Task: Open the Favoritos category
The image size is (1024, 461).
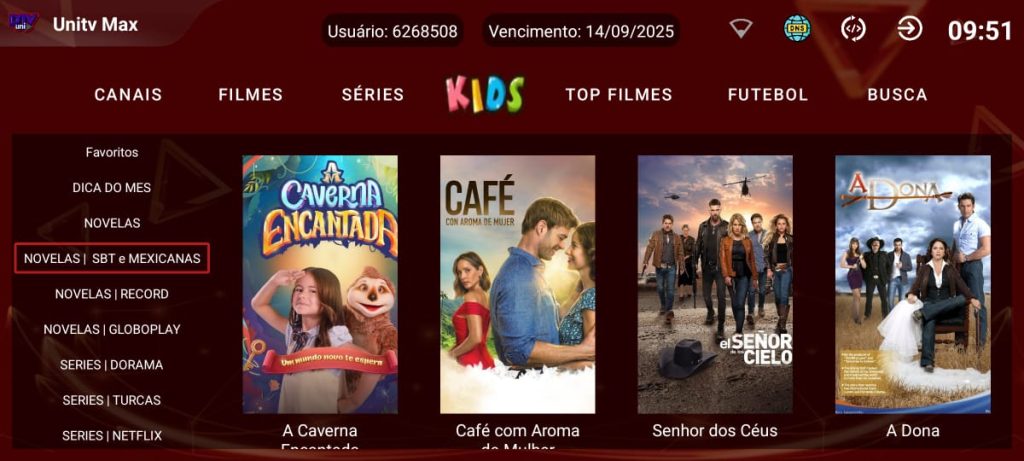Action: point(112,153)
